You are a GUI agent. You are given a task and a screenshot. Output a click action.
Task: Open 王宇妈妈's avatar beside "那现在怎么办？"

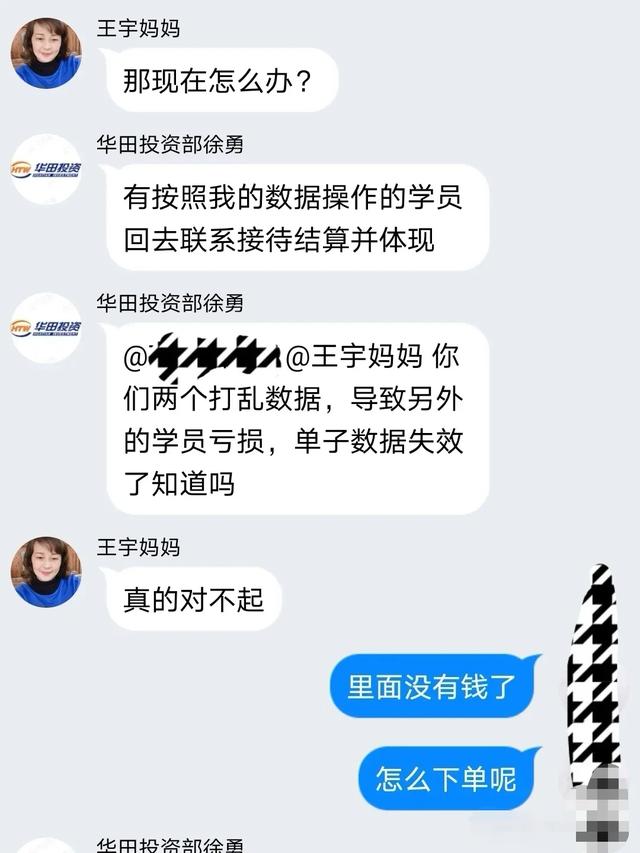click(46, 54)
